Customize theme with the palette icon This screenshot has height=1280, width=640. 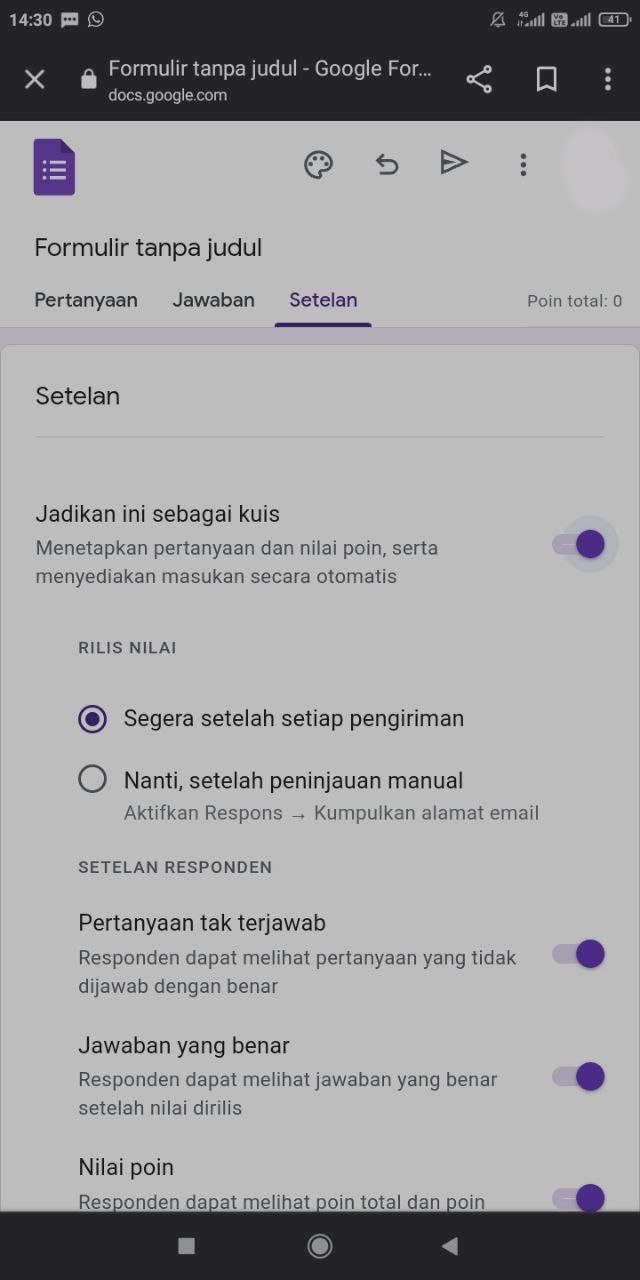(x=318, y=165)
